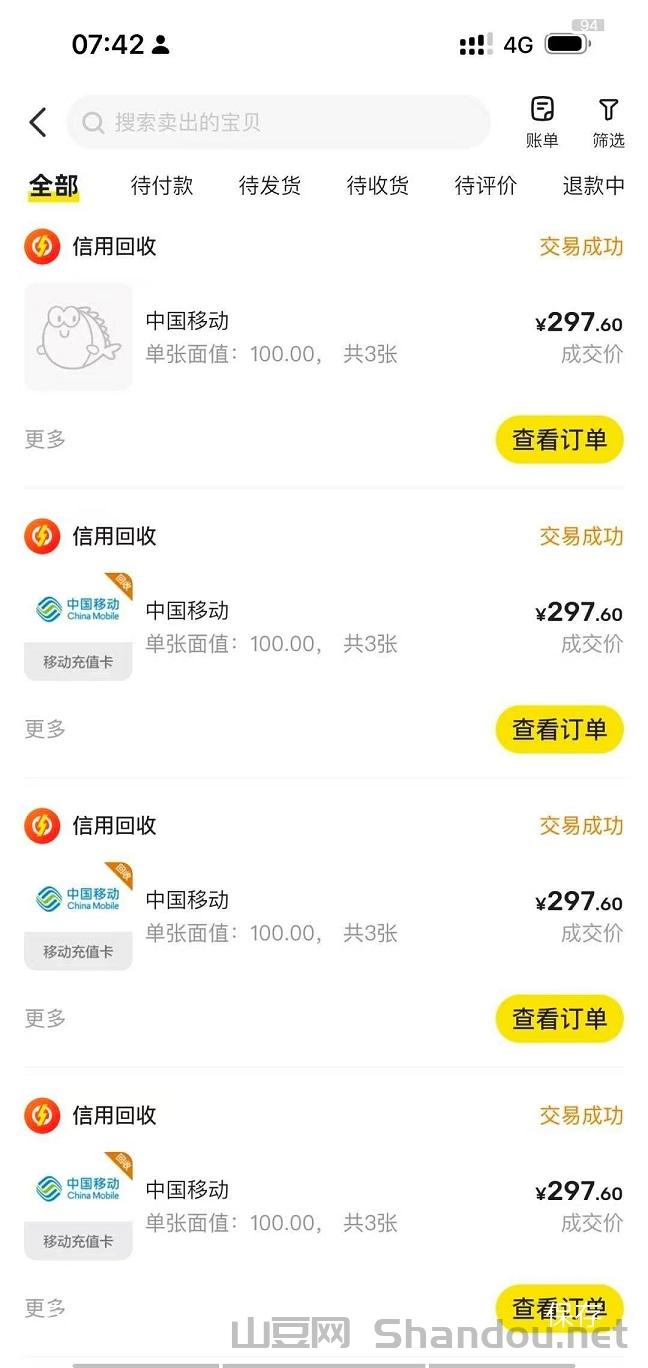Select the 全部 tab
Image resolution: width=648 pixels, height=1368 pixels.
coord(53,186)
